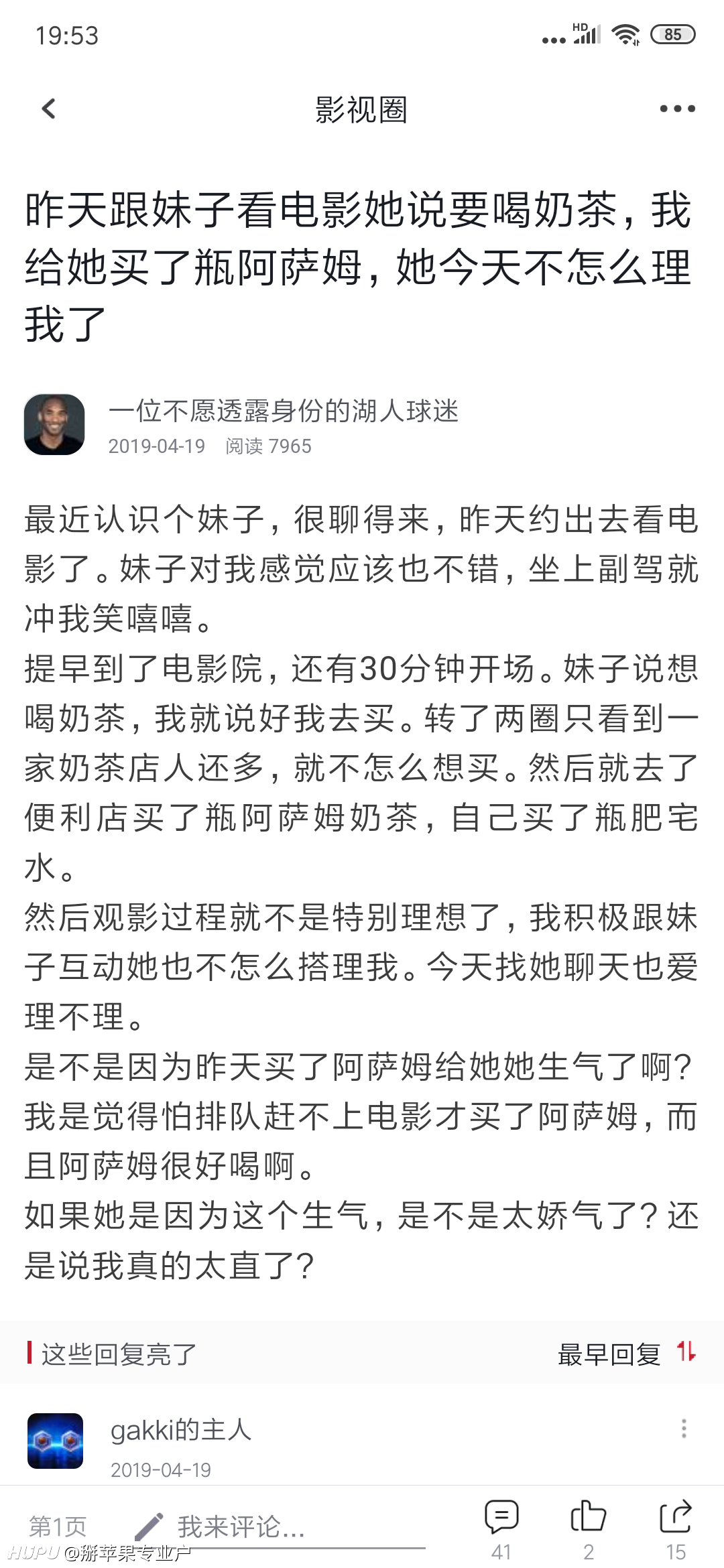
Task: Go back using the top-left arrow
Action: point(49,109)
